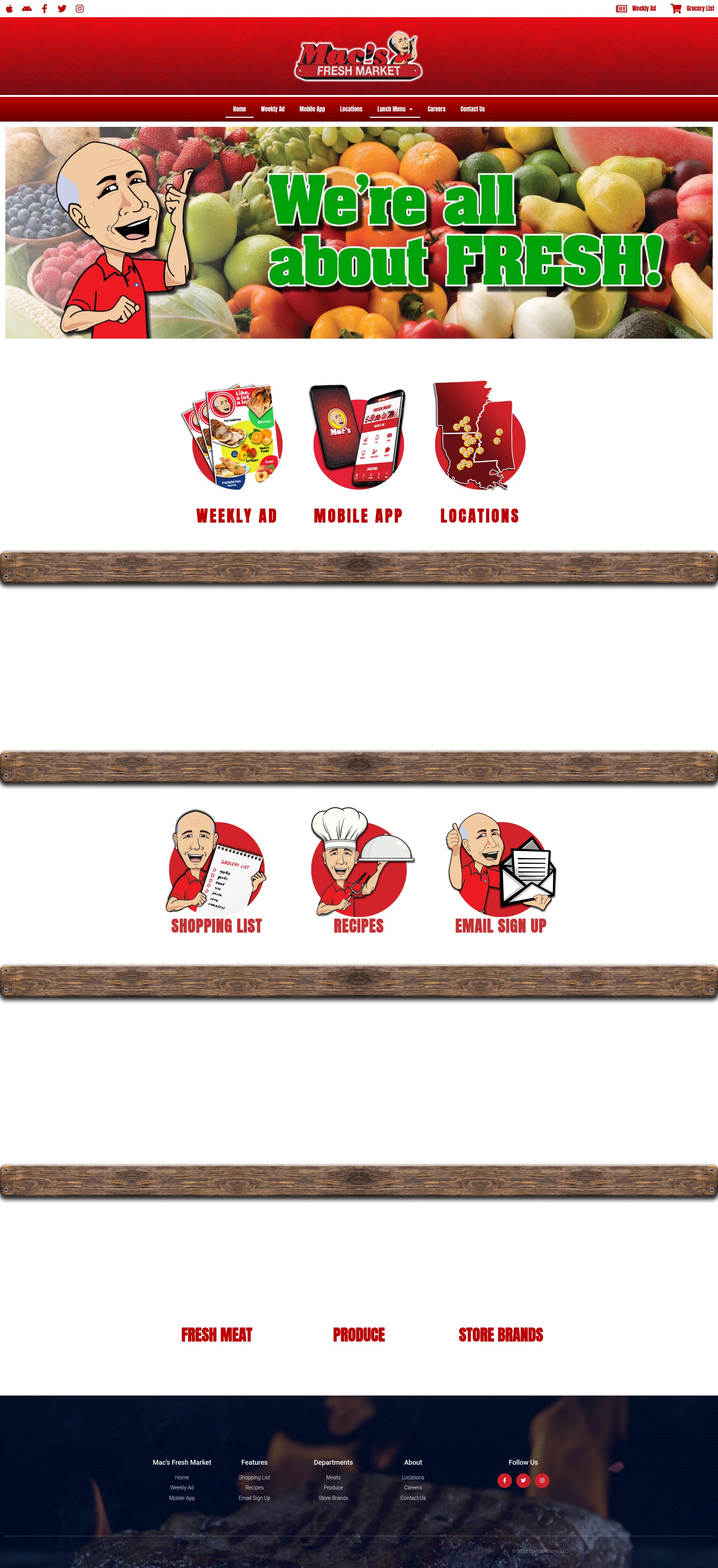Open Contact Us in navigation menu
The width and height of the screenshot is (718, 1568).
472,109
